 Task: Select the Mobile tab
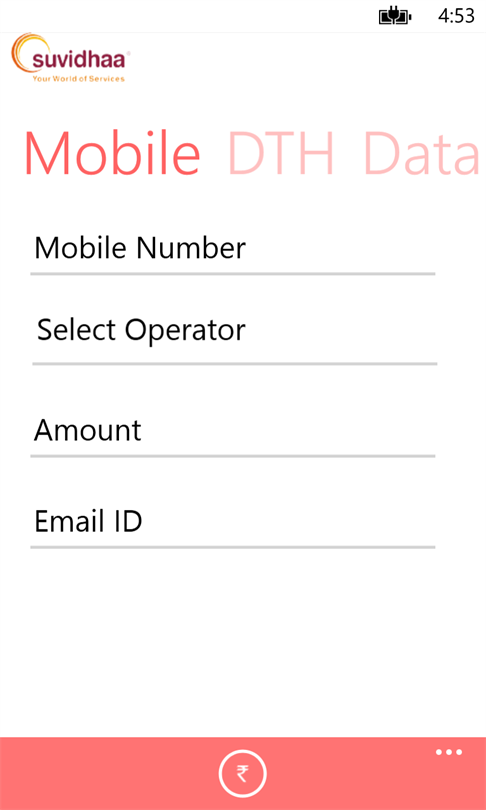pos(113,153)
